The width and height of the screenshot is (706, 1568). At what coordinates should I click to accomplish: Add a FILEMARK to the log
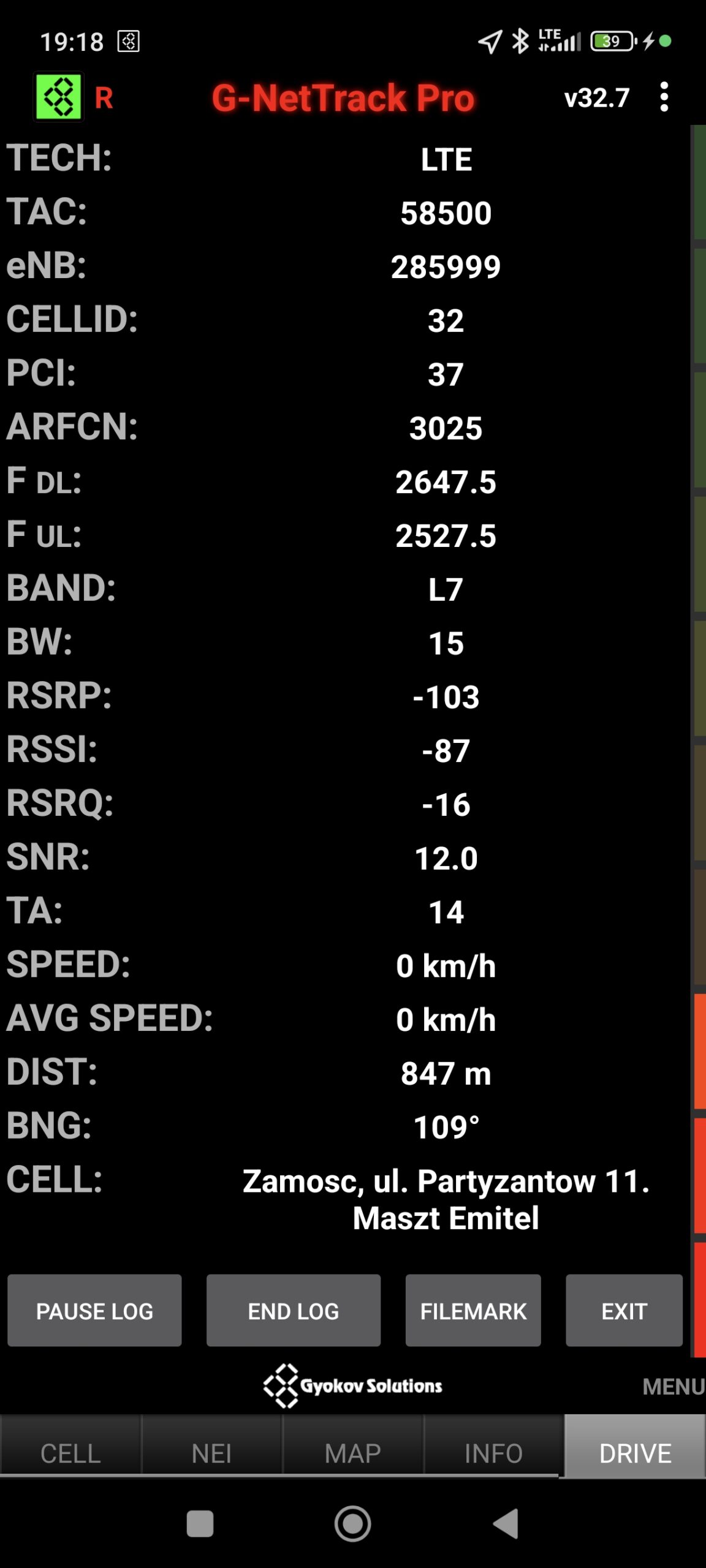[473, 1311]
